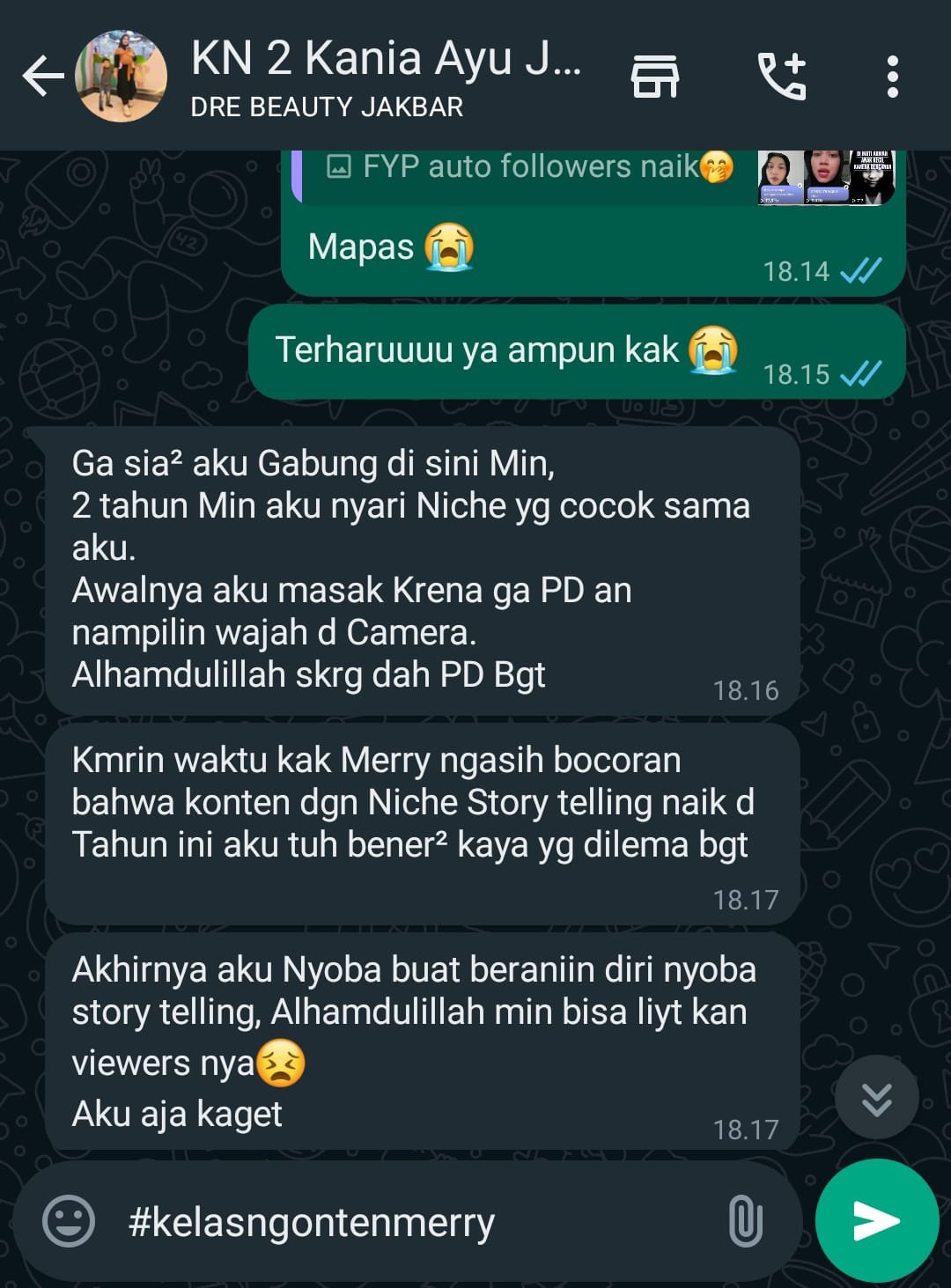
Task: Open the emoji picker
Action: coord(69,1221)
